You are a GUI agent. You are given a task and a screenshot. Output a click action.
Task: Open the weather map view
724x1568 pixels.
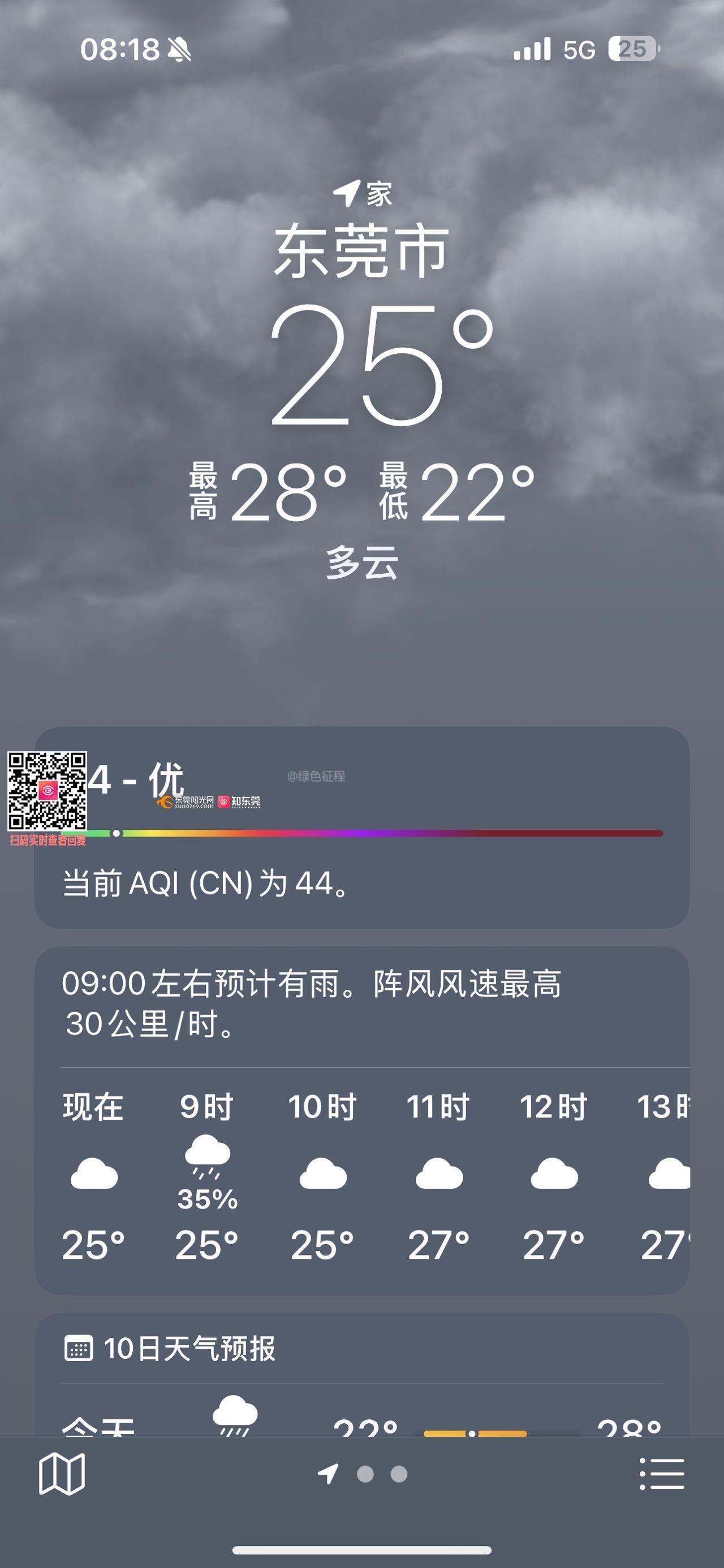pyautogui.click(x=62, y=1474)
